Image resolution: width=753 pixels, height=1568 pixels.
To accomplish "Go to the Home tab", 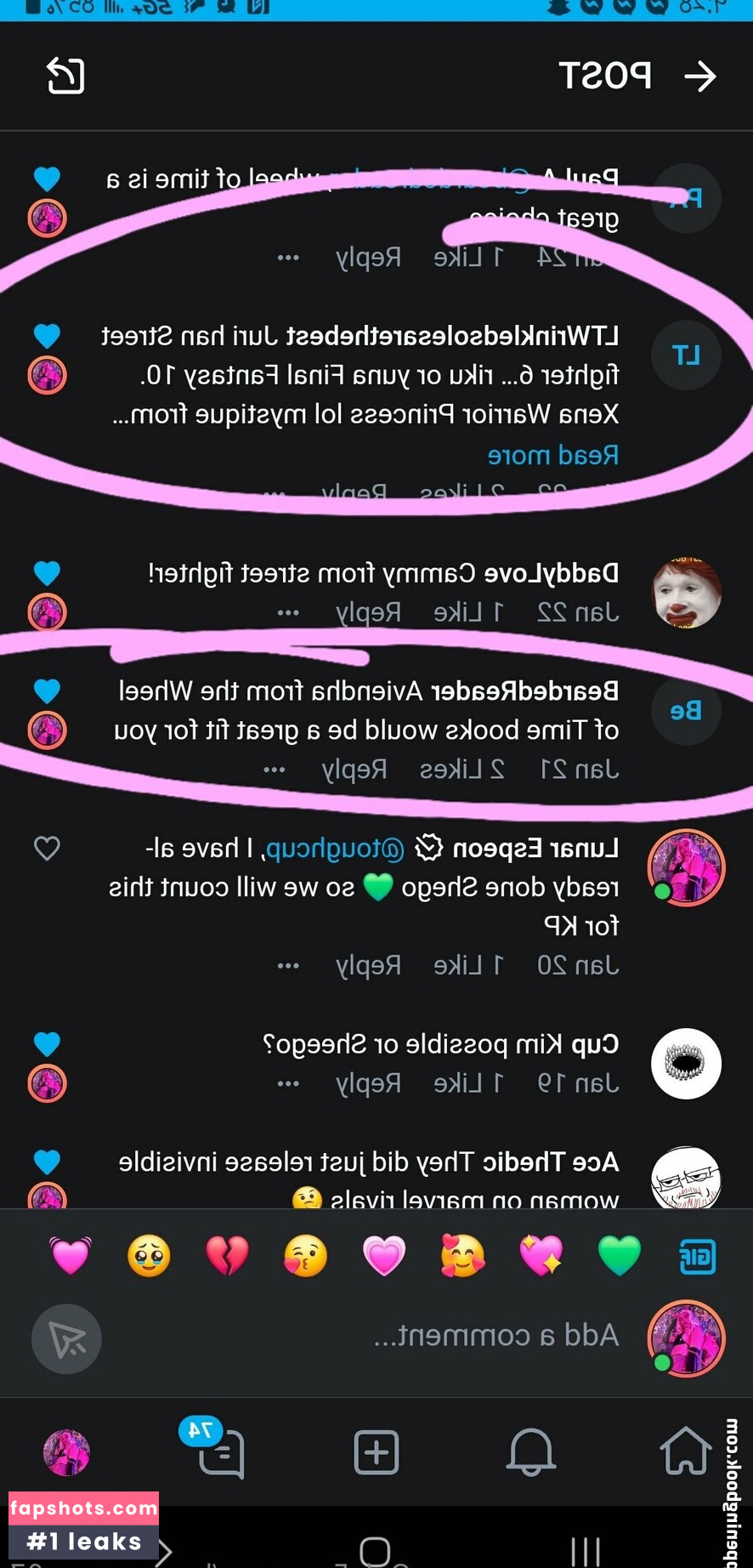I will point(685,1451).
